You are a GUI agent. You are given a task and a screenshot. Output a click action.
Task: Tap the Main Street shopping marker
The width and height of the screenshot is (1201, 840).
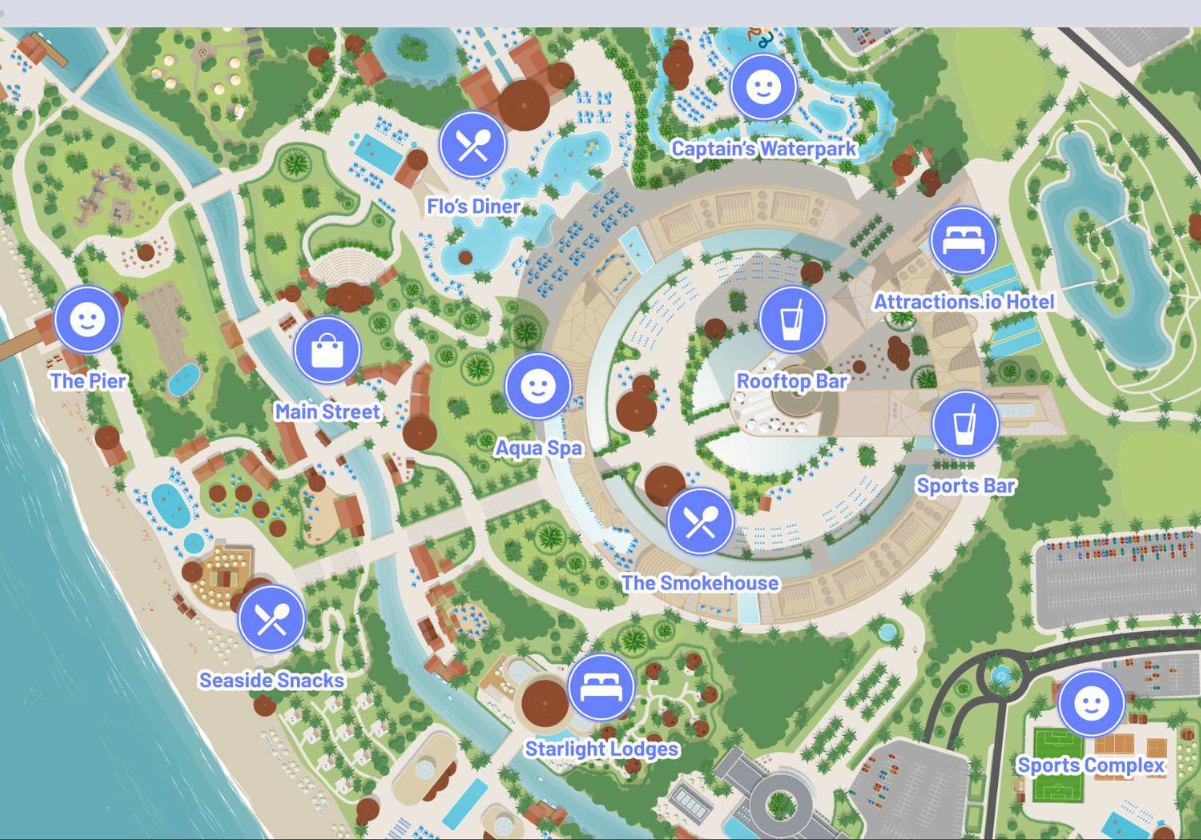[x=327, y=350]
